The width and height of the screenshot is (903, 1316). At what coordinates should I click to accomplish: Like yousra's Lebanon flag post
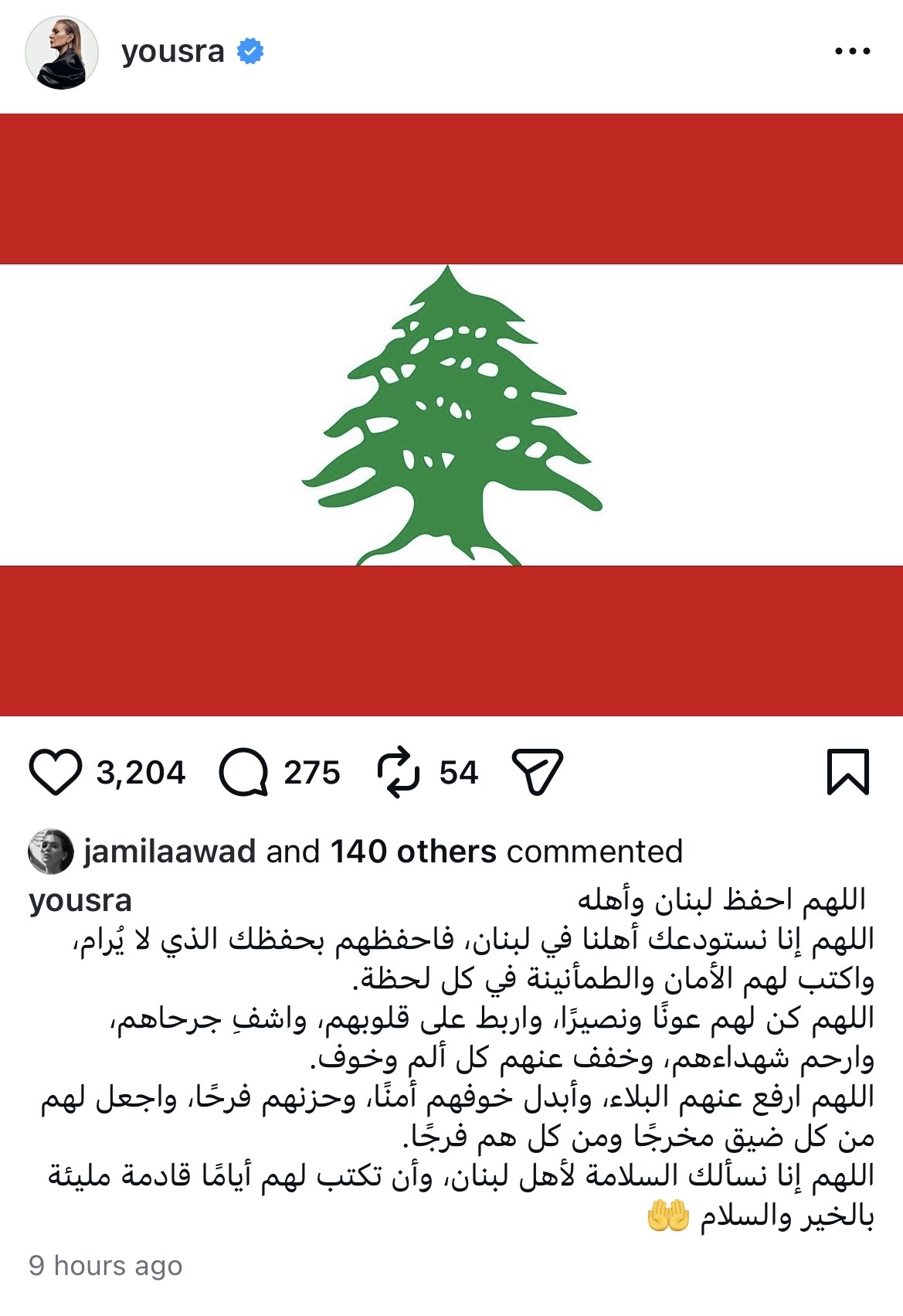(55, 772)
